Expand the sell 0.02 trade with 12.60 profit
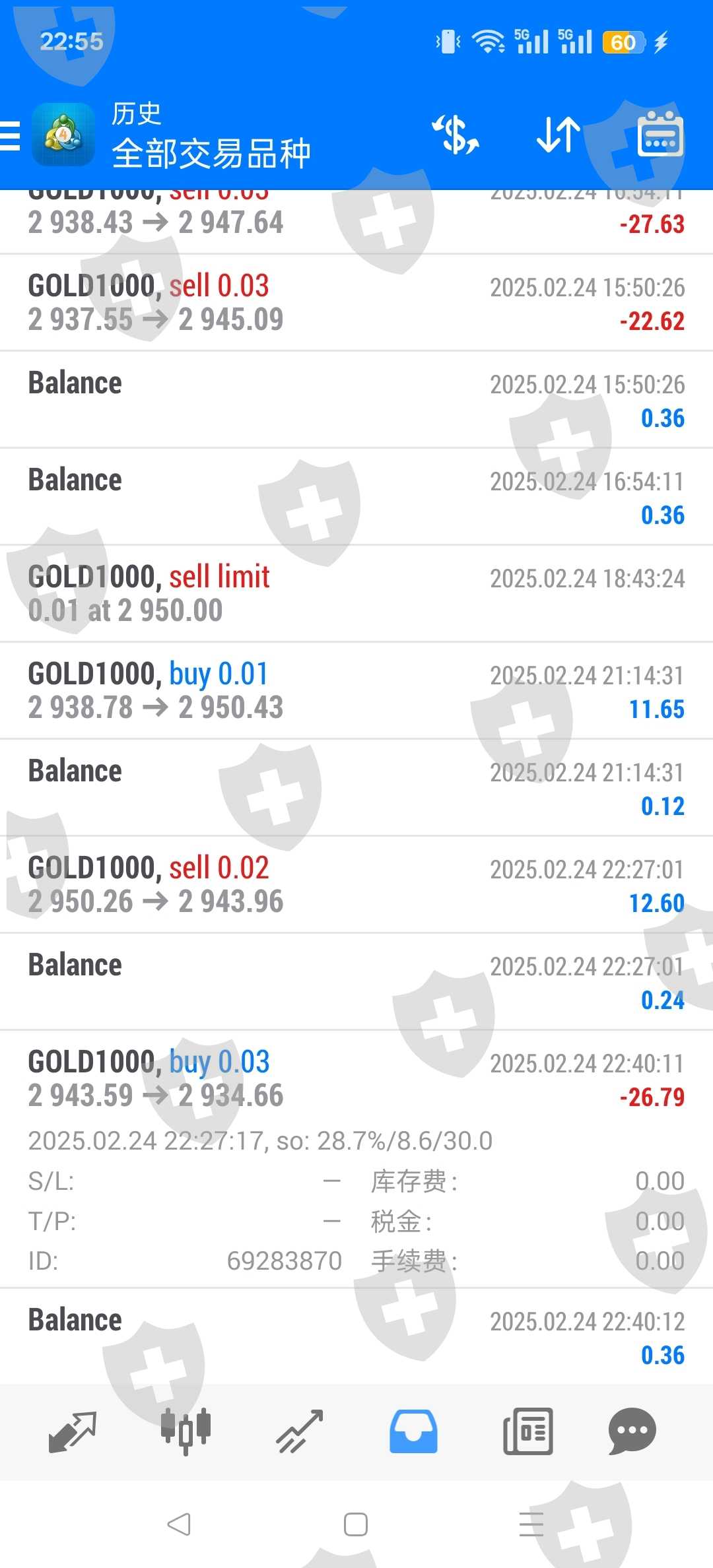The image size is (713, 1568). pyautogui.click(x=356, y=884)
